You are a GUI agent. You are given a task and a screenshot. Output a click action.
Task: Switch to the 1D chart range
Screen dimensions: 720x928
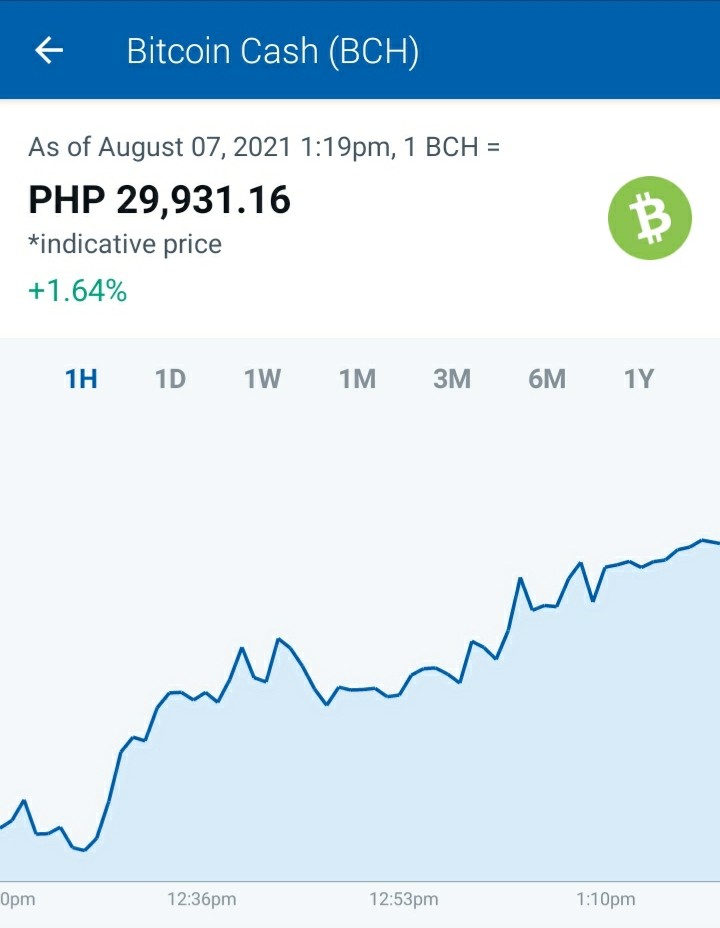pos(170,379)
